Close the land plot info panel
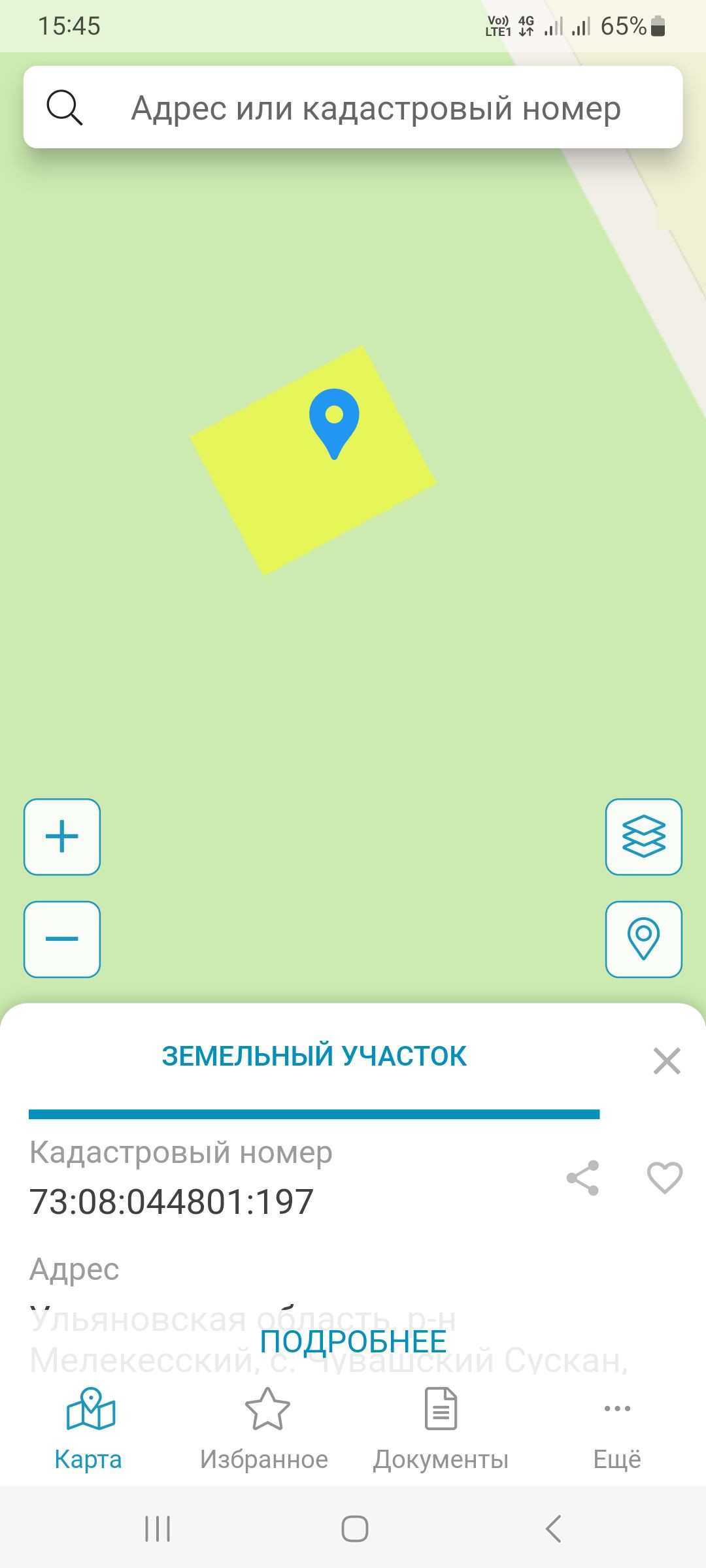Screen dimensions: 706x1568 [x=666, y=1060]
